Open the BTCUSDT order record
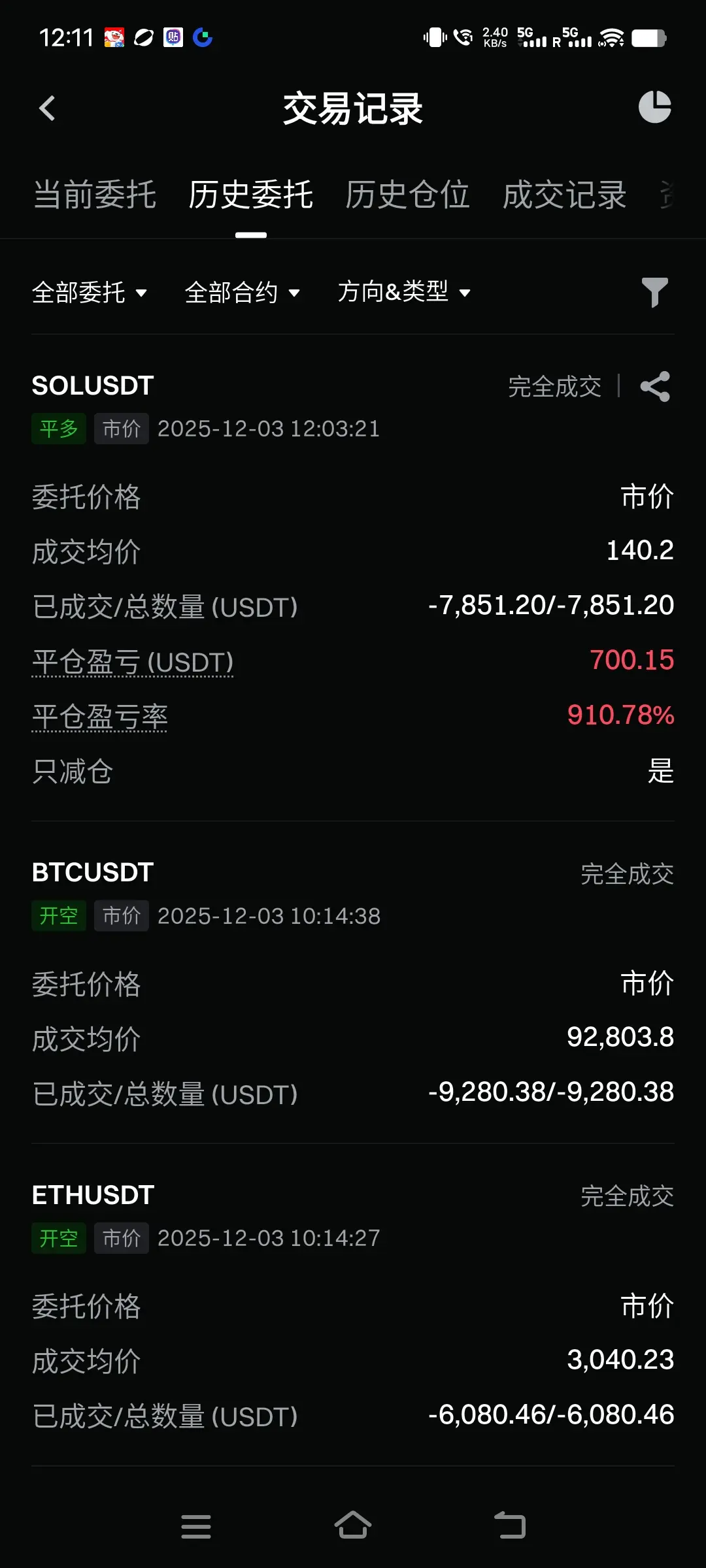The height and width of the screenshot is (1568, 706). click(353, 982)
